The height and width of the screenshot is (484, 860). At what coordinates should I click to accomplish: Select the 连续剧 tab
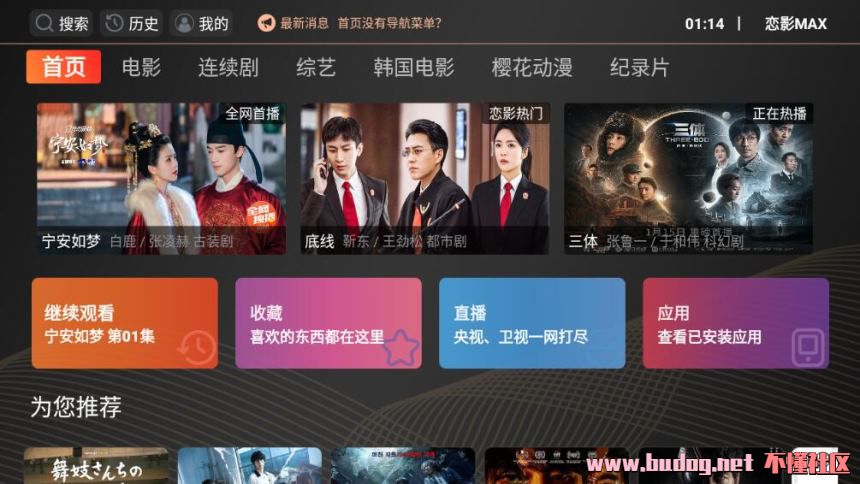(x=228, y=67)
